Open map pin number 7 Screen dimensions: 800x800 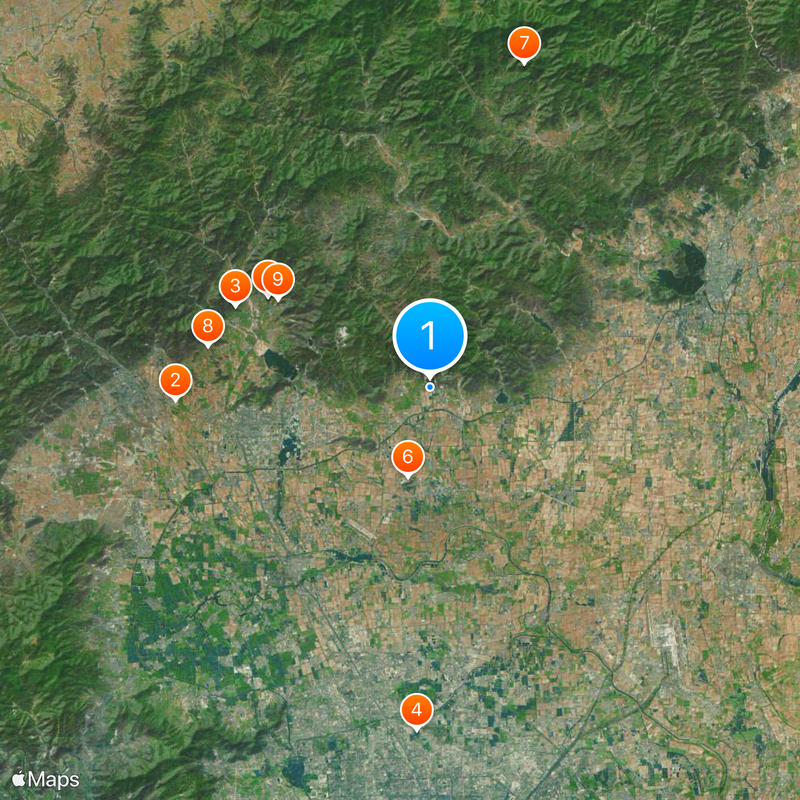(523, 44)
